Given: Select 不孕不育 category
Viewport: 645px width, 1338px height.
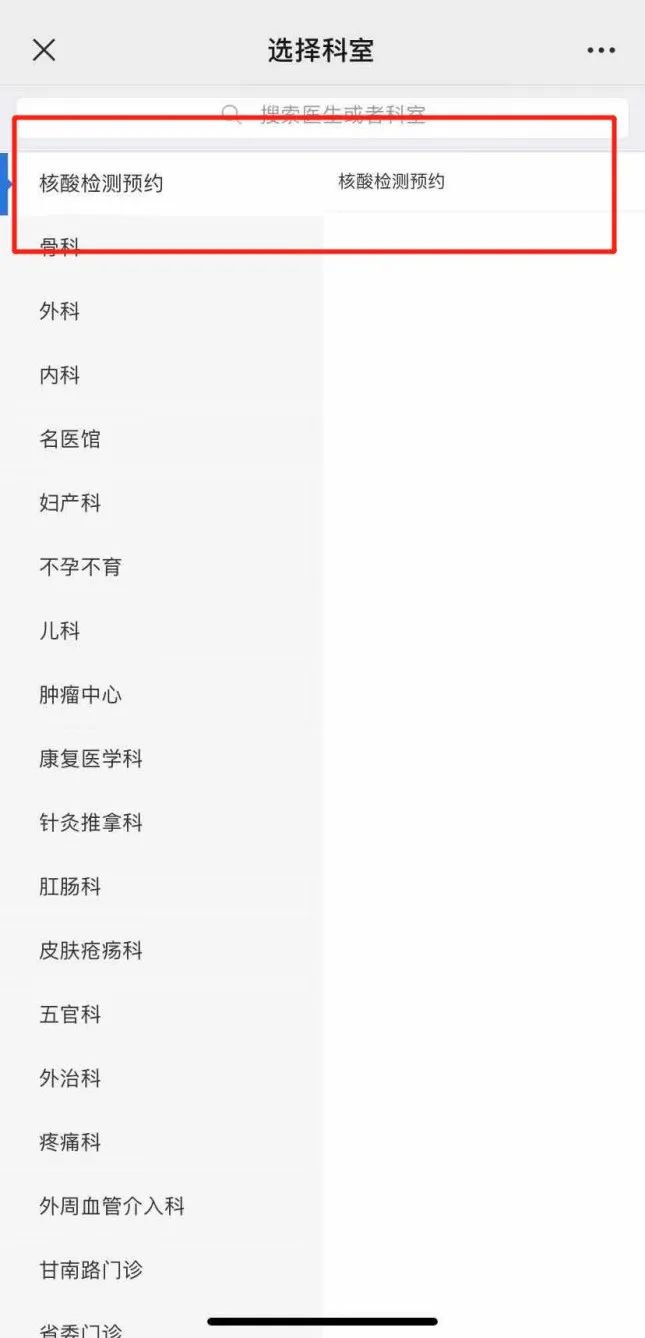Looking at the screenshot, I should point(161,567).
